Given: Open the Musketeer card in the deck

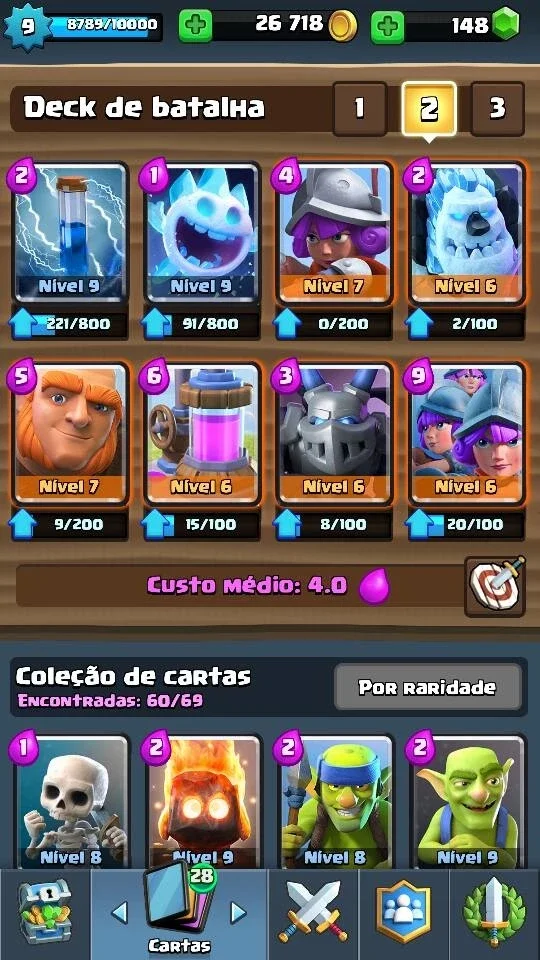Looking at the screenshot, I should (x=335, y=233).
